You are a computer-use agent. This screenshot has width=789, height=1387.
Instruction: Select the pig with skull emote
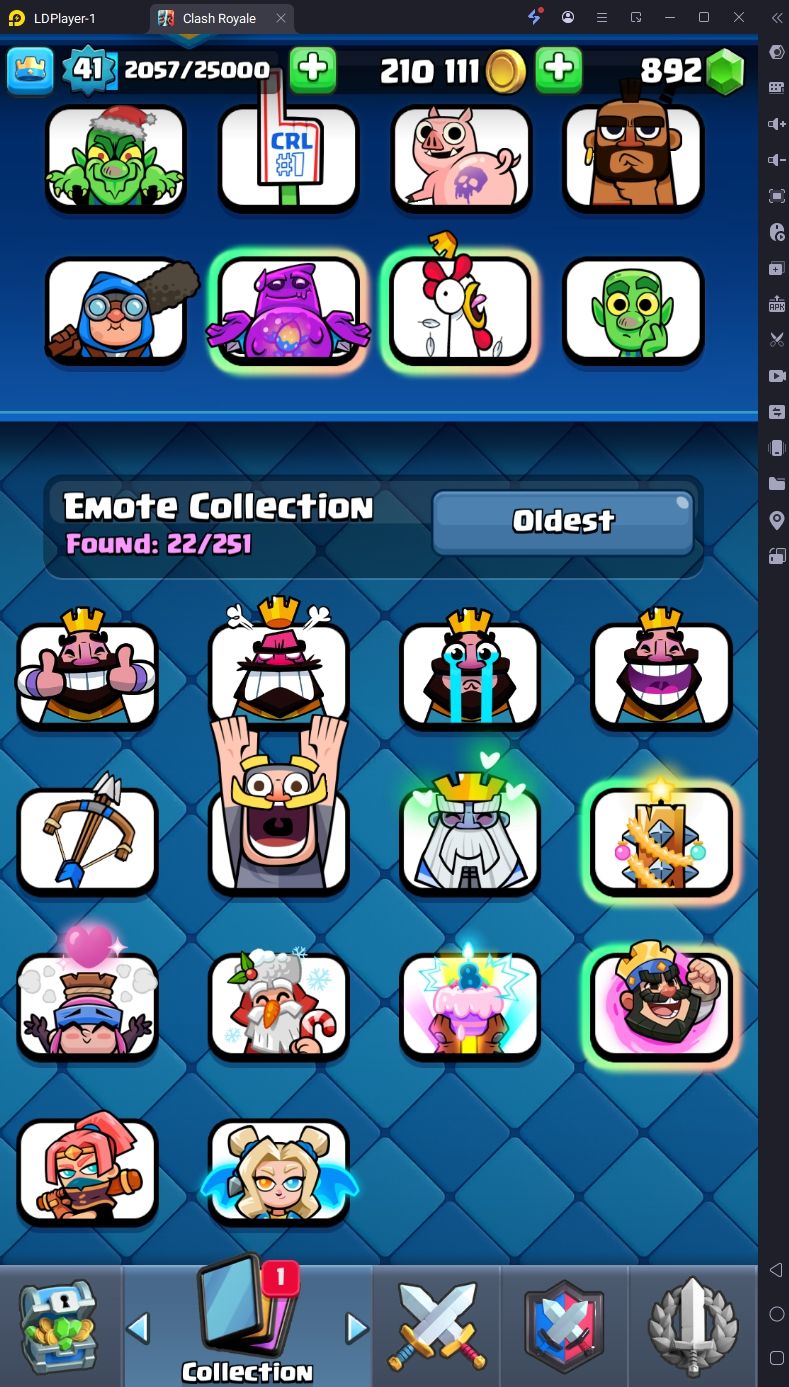pyautogui.click(x=461, y=160)
